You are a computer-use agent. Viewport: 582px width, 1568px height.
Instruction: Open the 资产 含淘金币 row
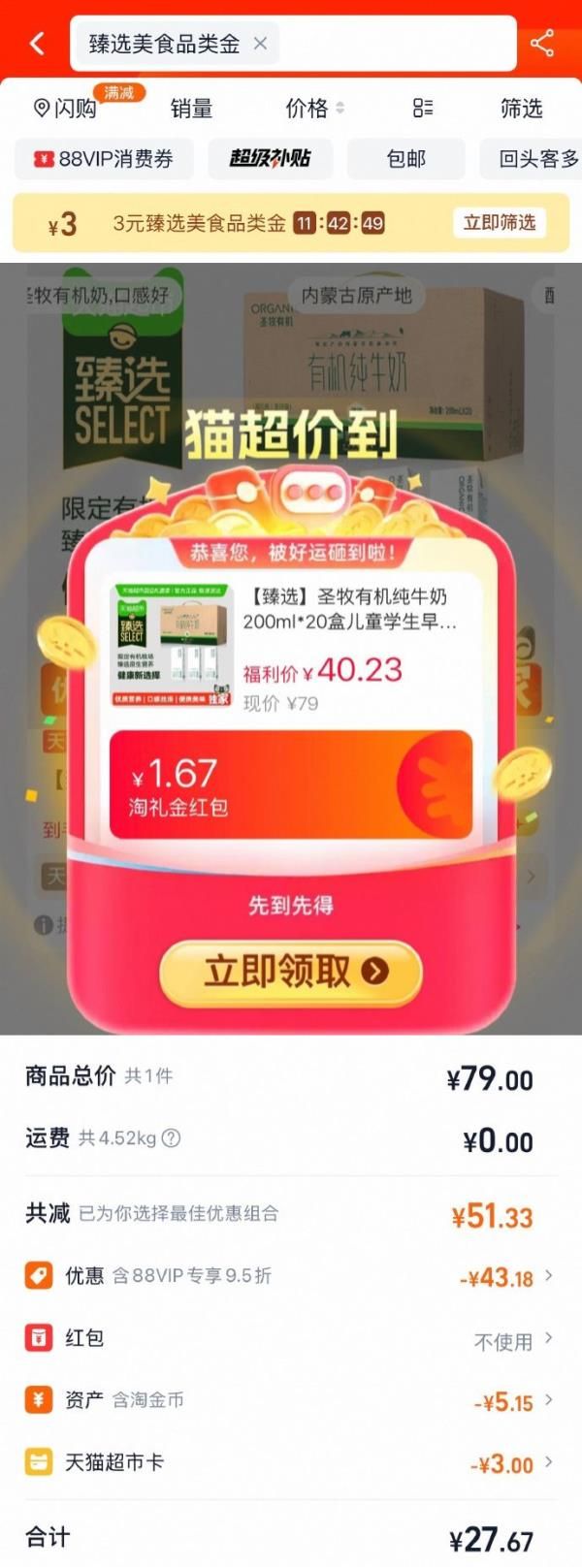291,1401
